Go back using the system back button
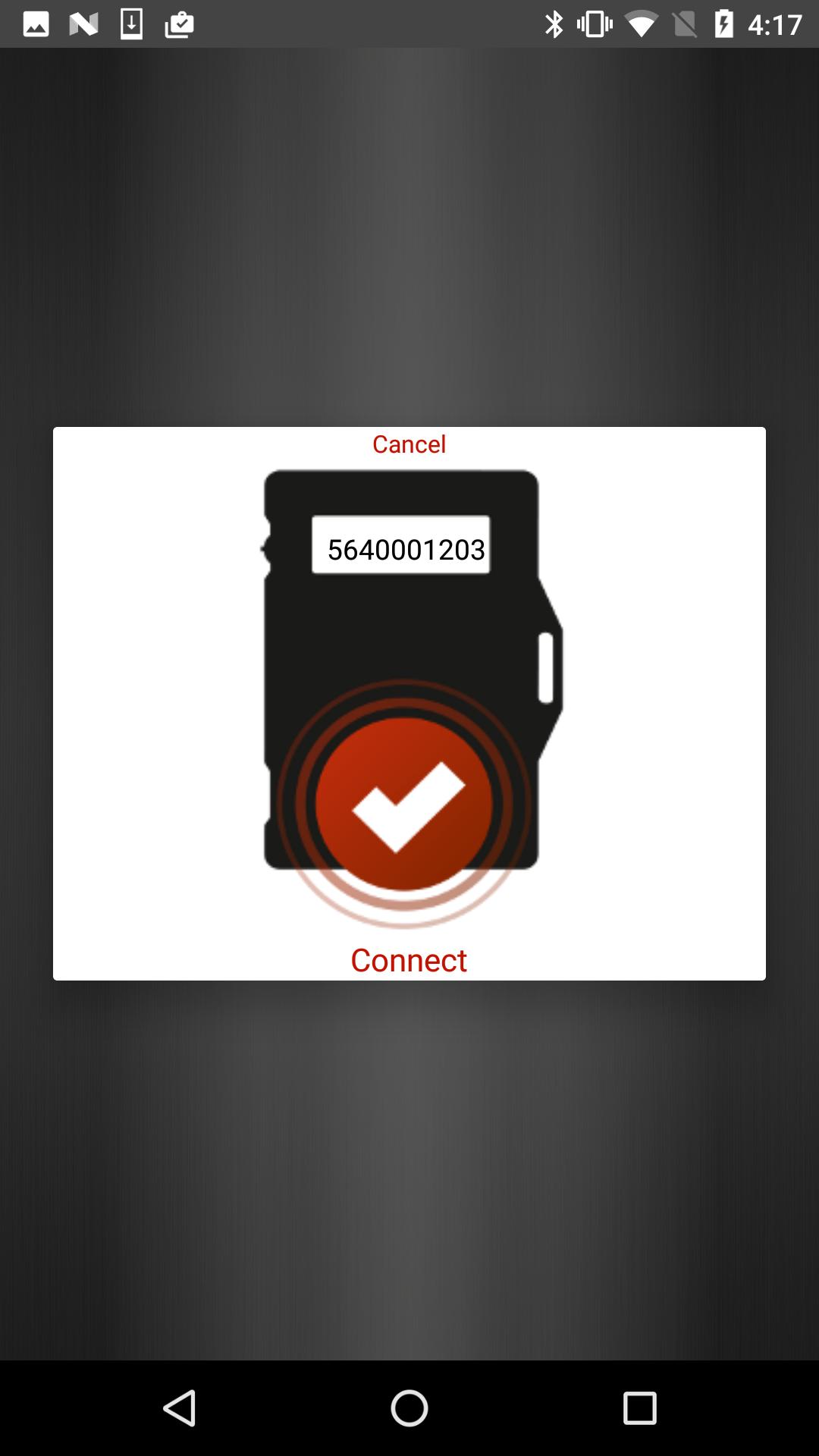819x1456 pixels. coord(180,1408)
